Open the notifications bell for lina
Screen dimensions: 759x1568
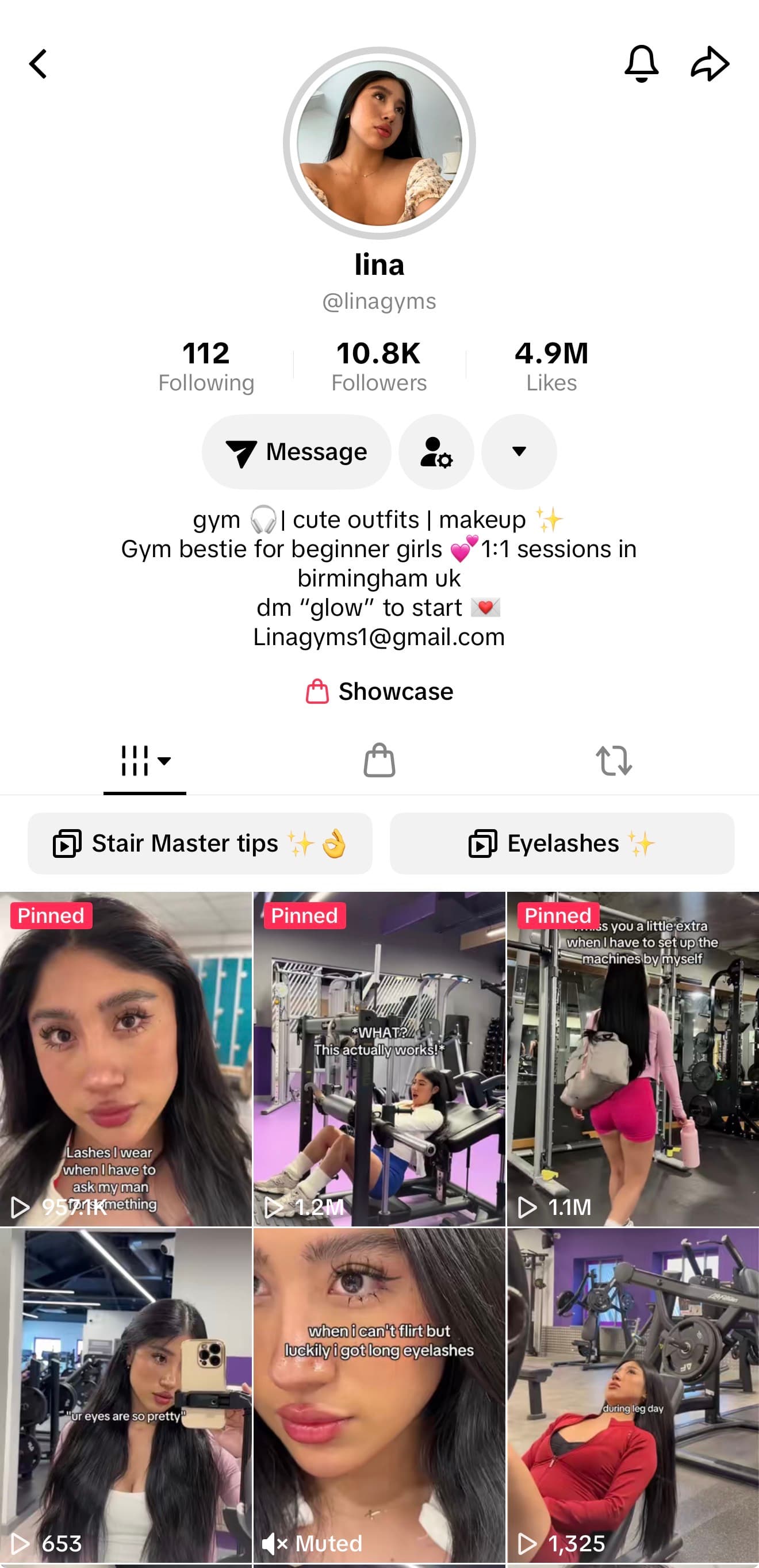point(641,63)
